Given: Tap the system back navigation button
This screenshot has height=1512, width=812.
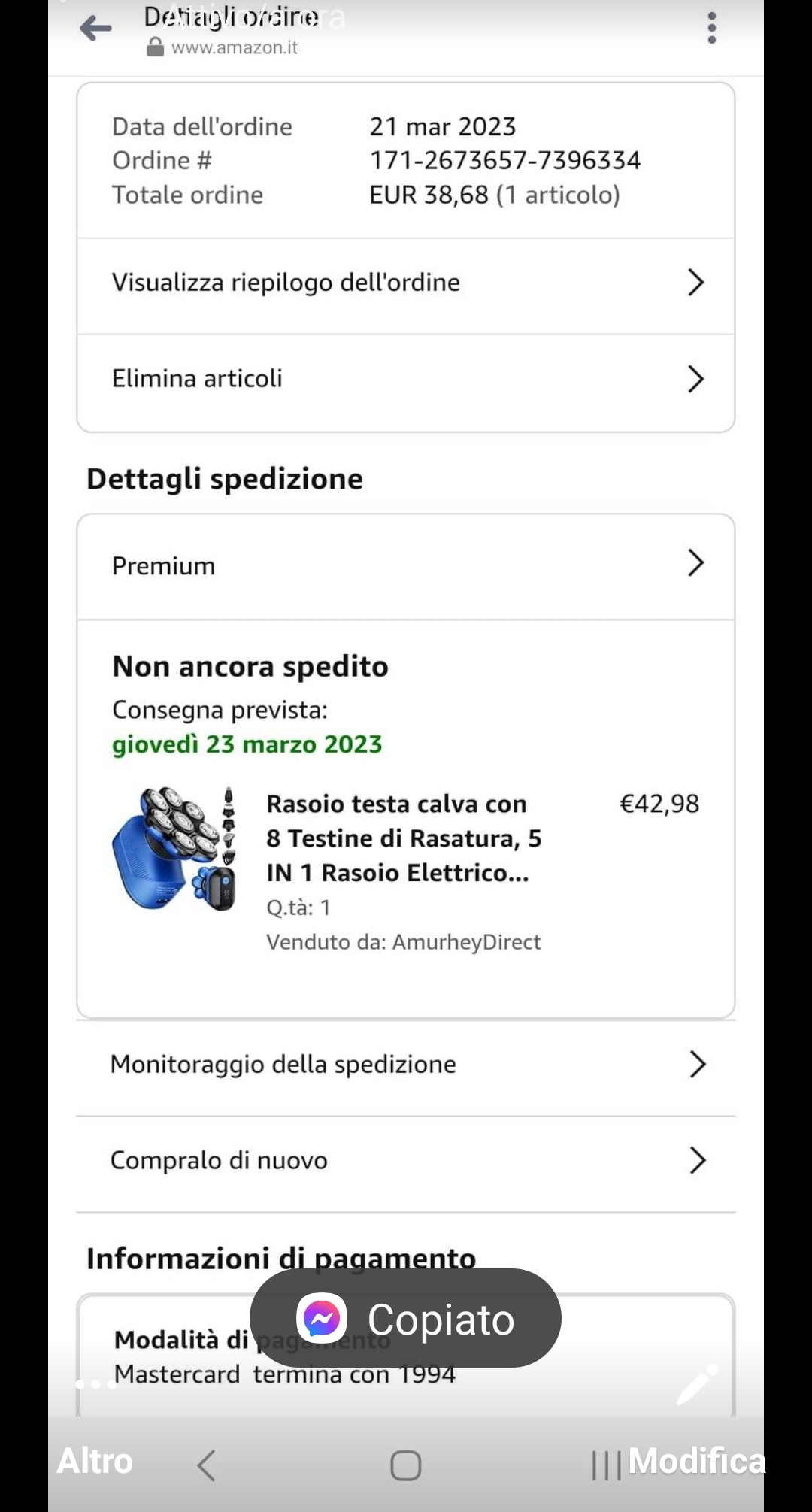Looking at the screenshot, I should 207,1465.
